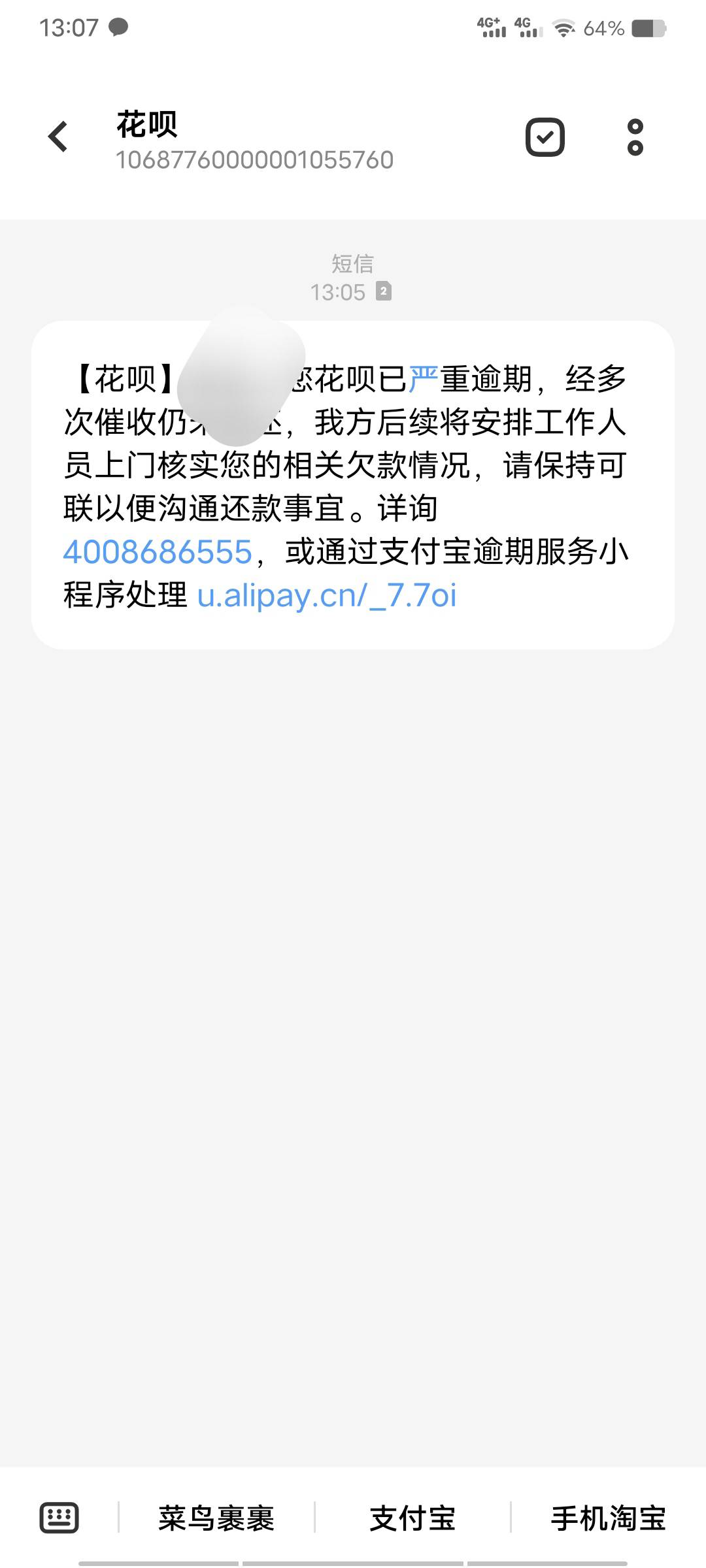Open the u.alipay.cn/_7.7oi link
706x1568 pixels.
[x=327, y=595]
